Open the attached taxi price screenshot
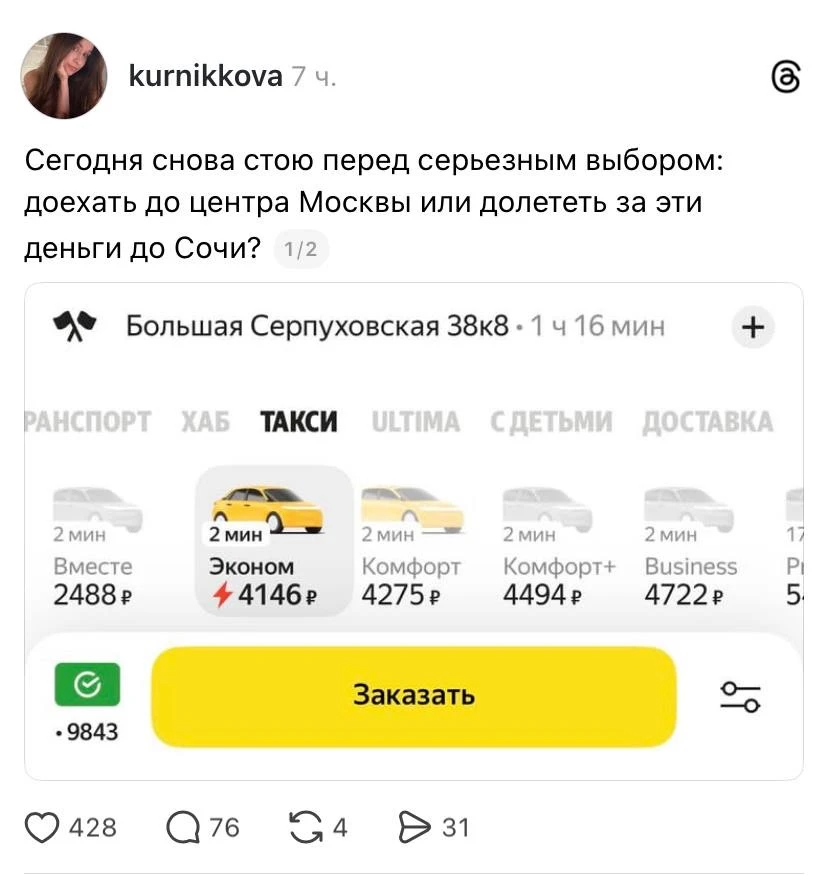Viewport: 828px width, 875px height. coord(413,531)
